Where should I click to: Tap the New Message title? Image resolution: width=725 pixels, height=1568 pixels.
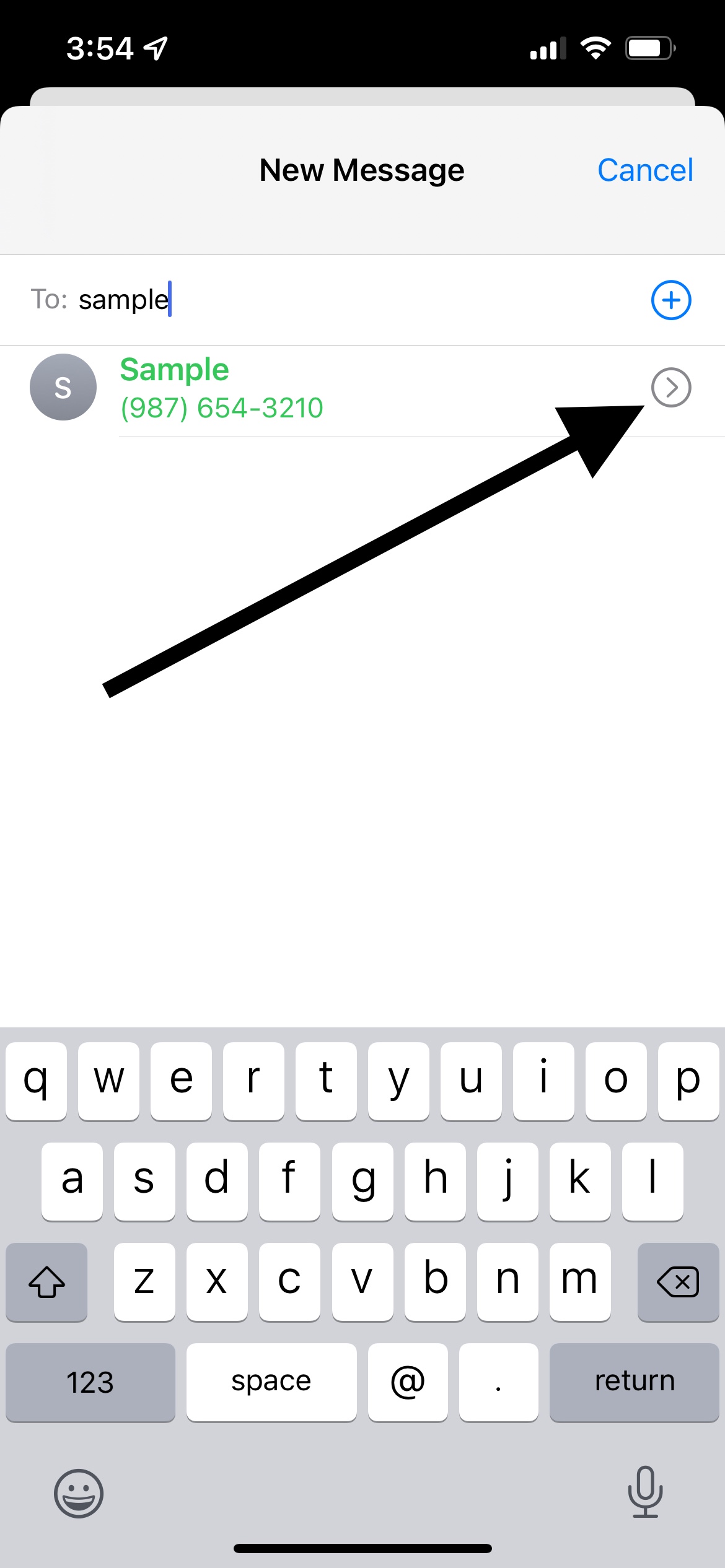361,169
